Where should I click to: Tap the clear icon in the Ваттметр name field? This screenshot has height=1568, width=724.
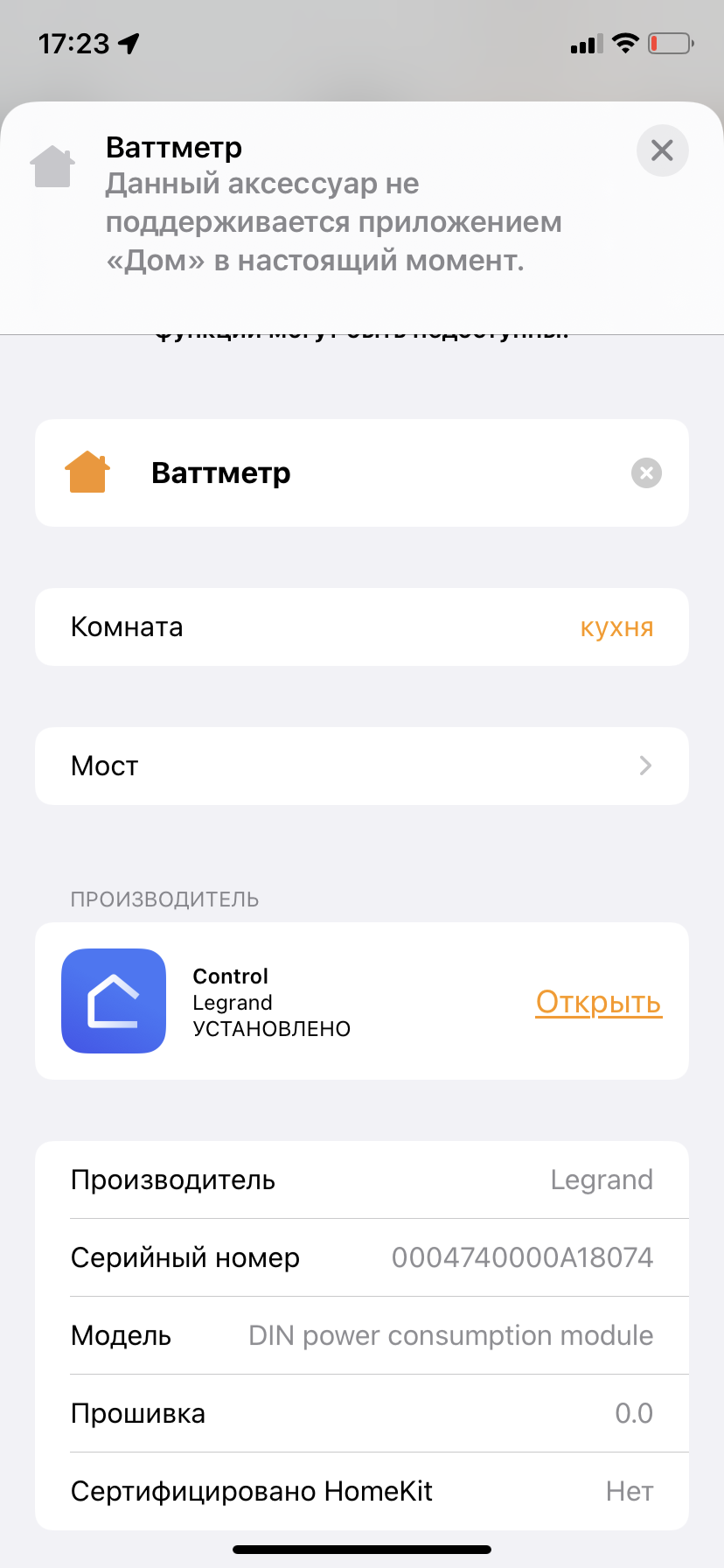pyautogui.click(x=646, y=473)
